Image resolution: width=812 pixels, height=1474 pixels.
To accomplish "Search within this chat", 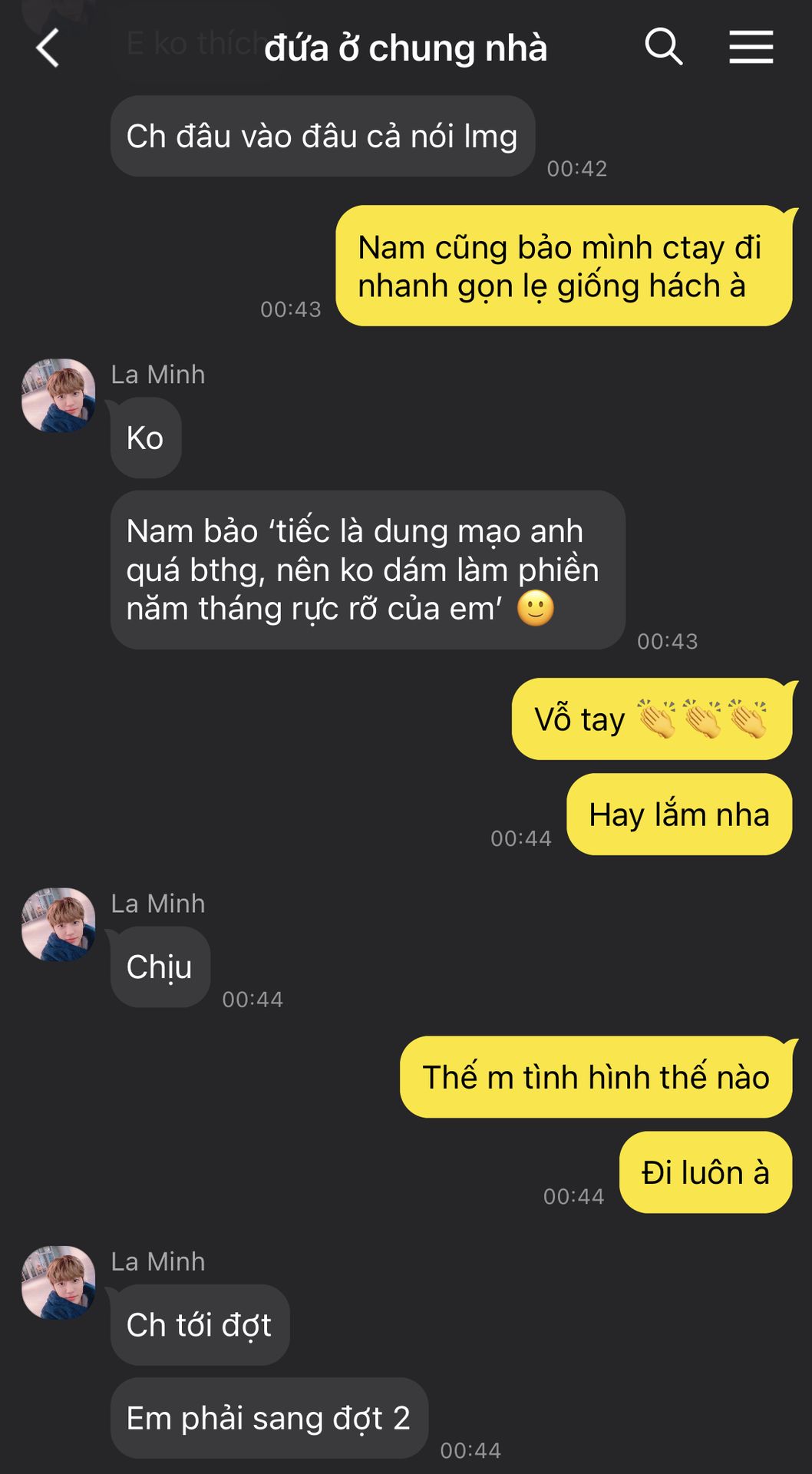I will 663,48.
